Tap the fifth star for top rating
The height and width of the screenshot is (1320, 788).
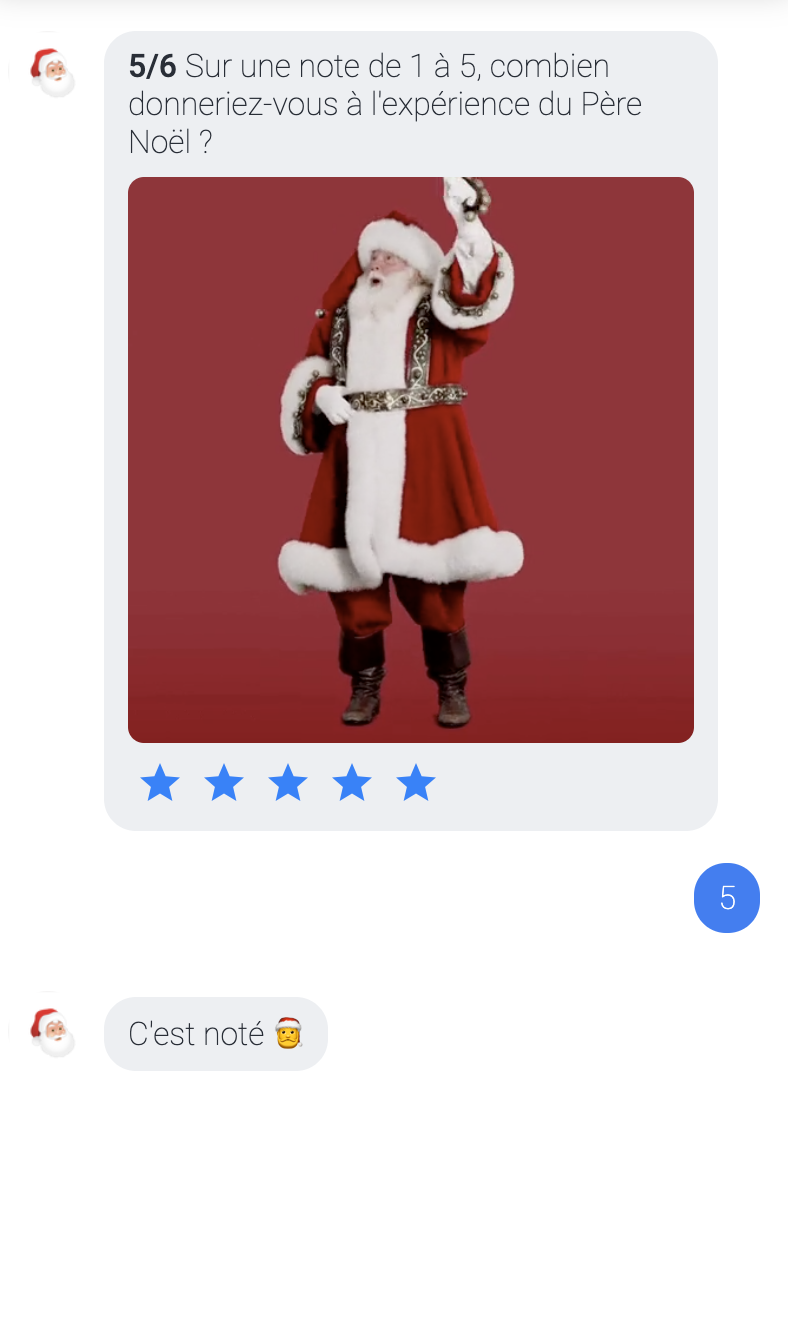click(416, 783)
